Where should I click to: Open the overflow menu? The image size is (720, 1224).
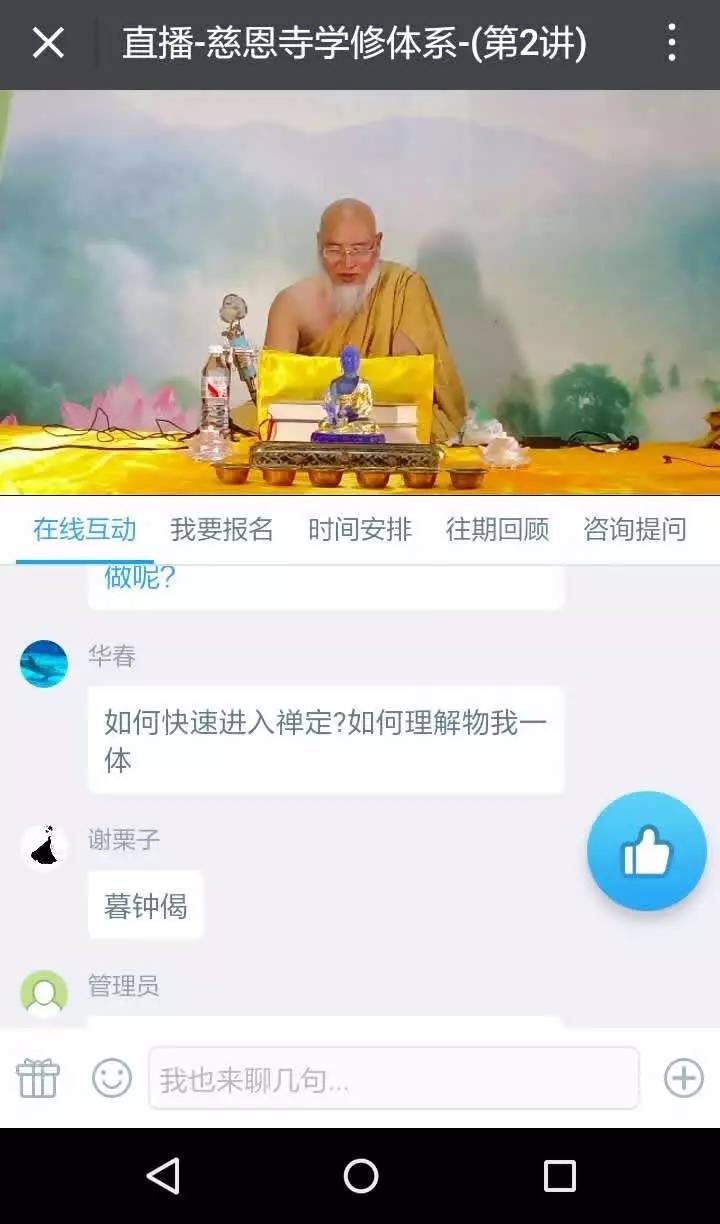tap(671, 43)
